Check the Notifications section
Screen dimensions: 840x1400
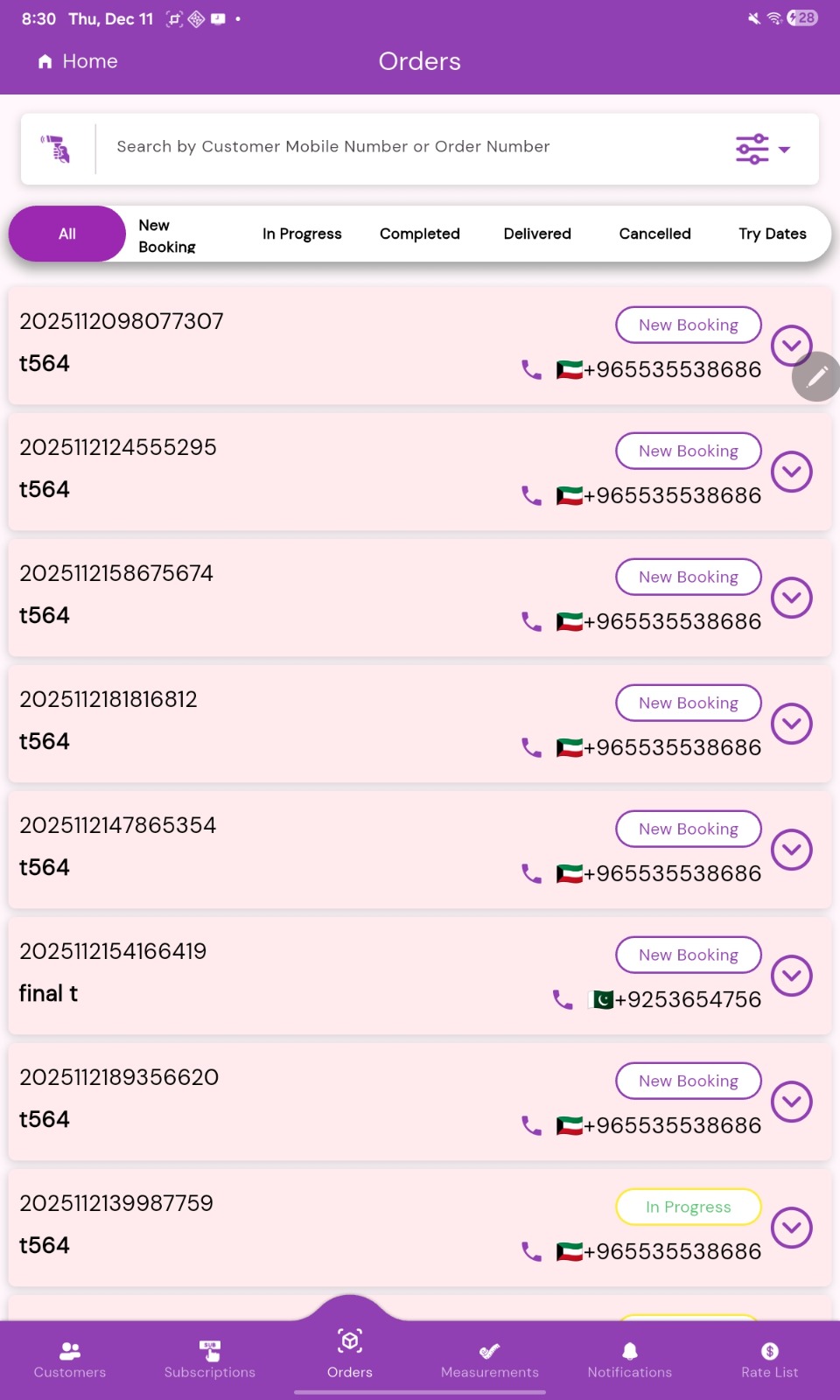coord(630,1359)
